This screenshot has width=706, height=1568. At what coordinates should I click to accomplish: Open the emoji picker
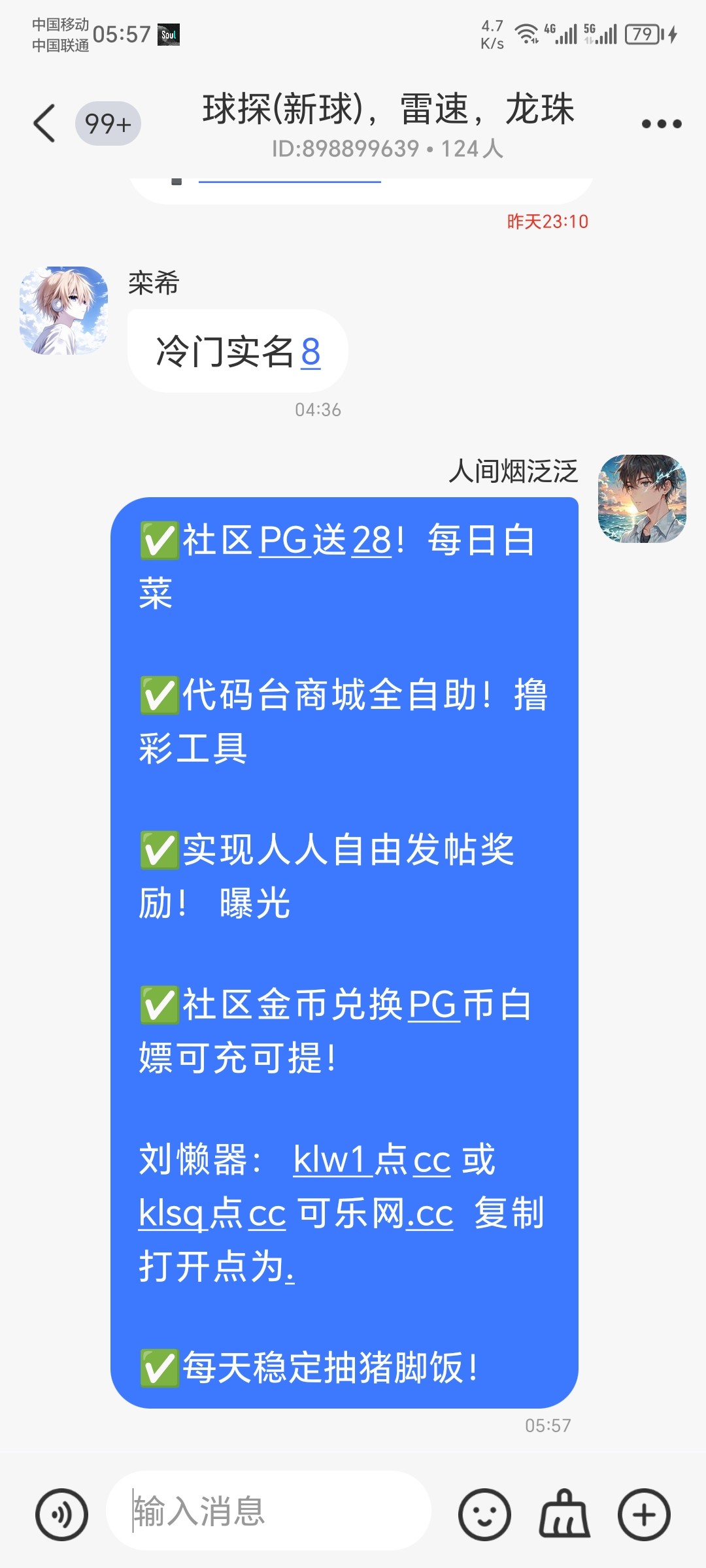click(x=484, y=1514)
